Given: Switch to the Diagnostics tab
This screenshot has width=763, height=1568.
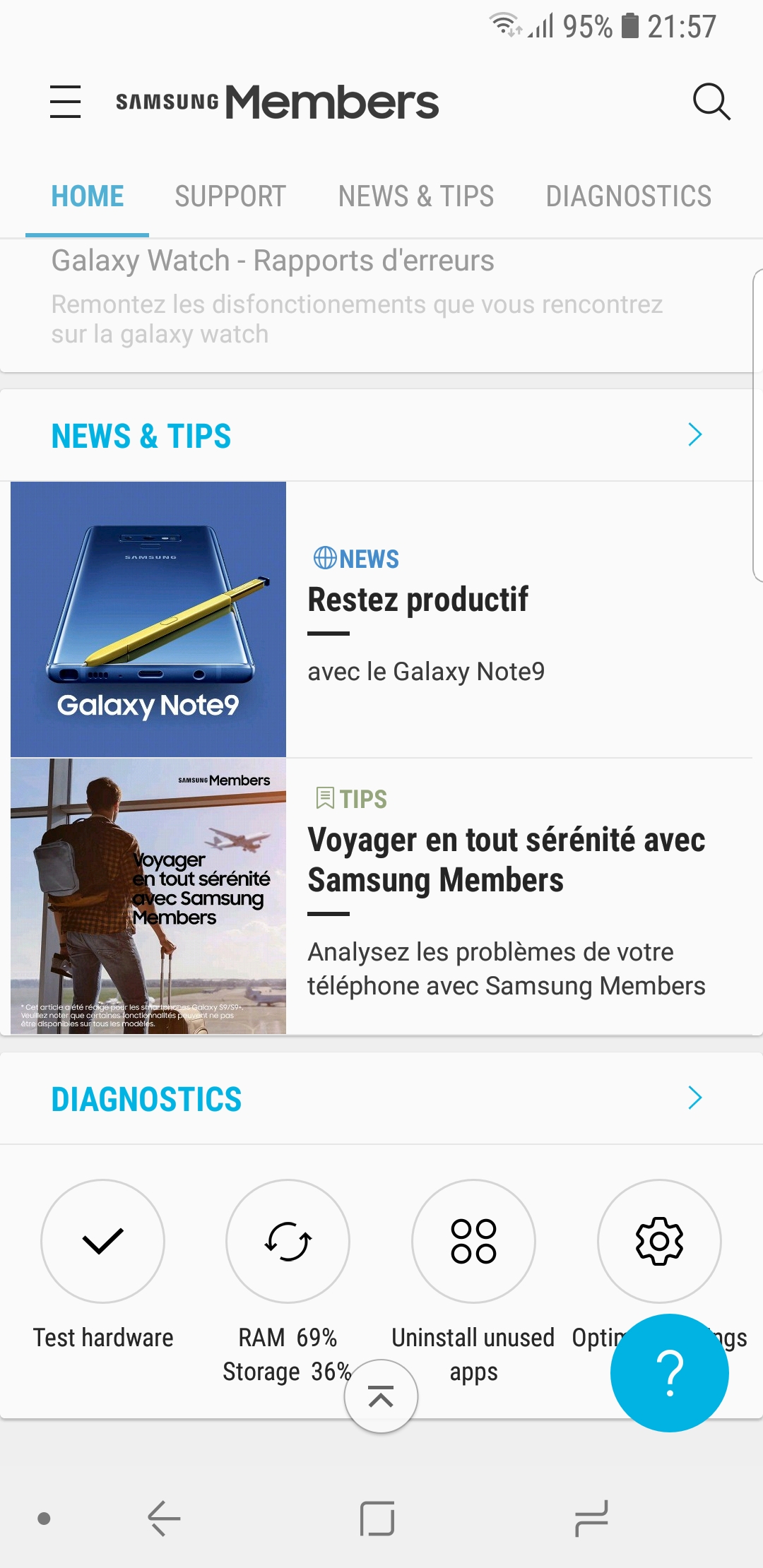Looking at the screenshot, I should coord(628,196).
